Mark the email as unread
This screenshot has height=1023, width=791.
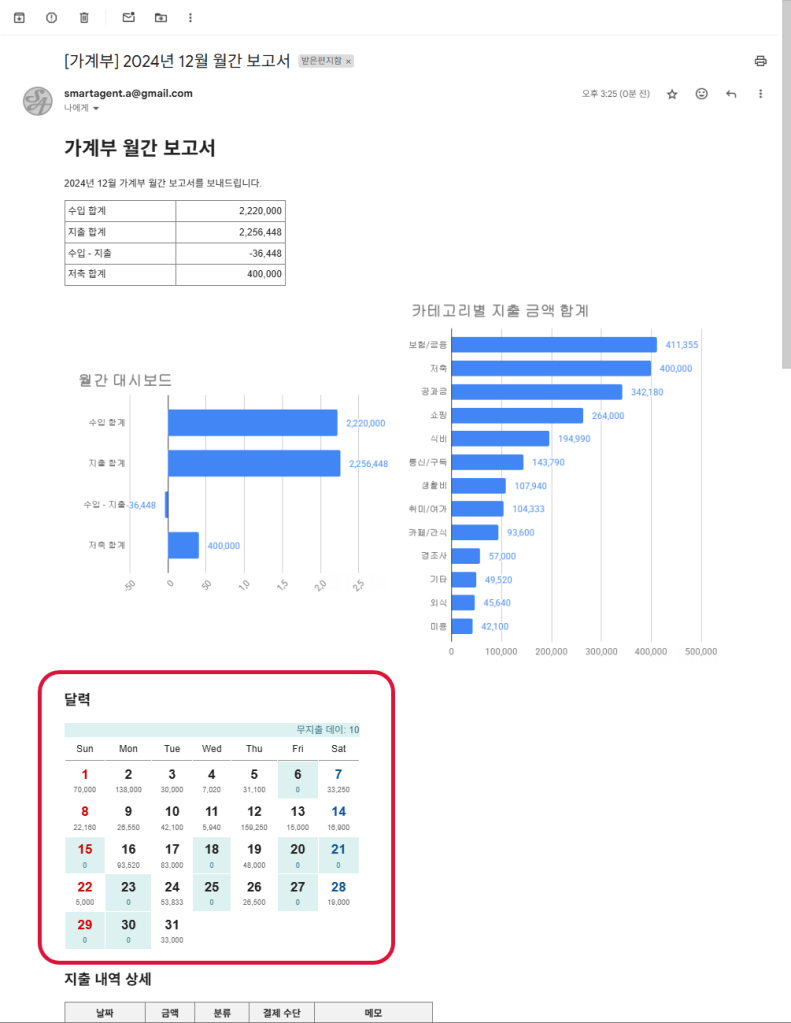coord(128,18)
